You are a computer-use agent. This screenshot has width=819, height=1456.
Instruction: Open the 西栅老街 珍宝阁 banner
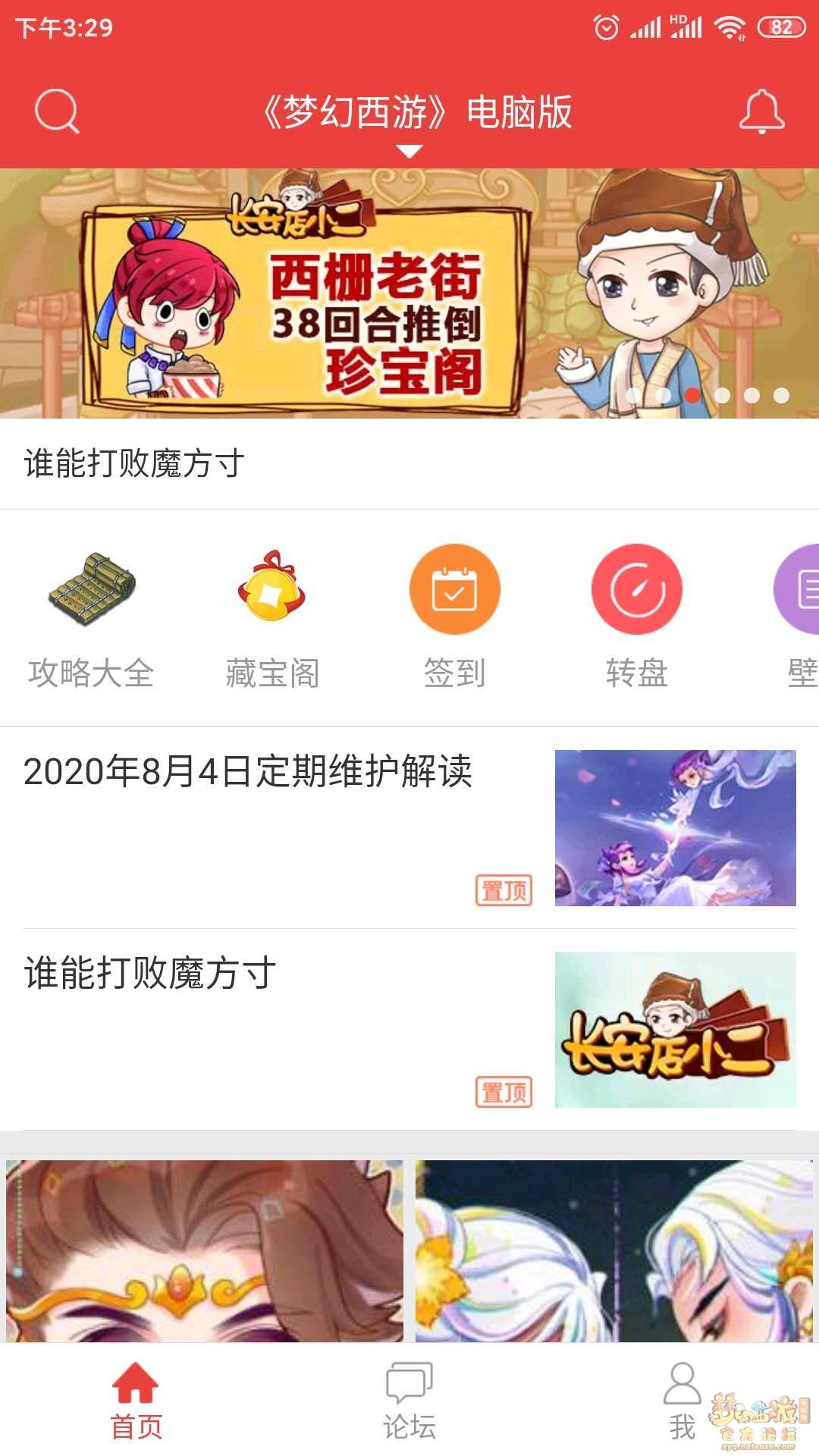(409, 293)
